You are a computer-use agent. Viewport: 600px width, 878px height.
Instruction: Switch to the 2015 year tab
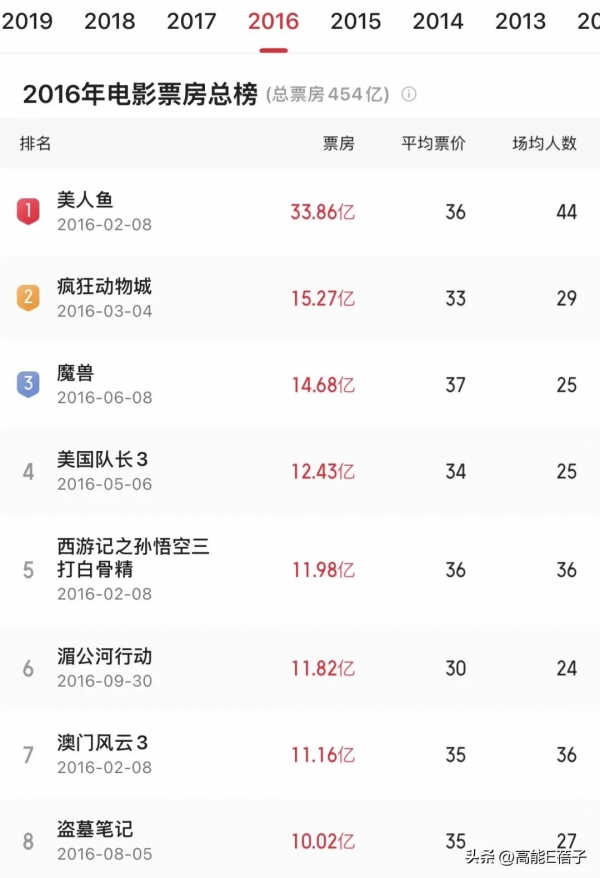(x=355, y=21)
